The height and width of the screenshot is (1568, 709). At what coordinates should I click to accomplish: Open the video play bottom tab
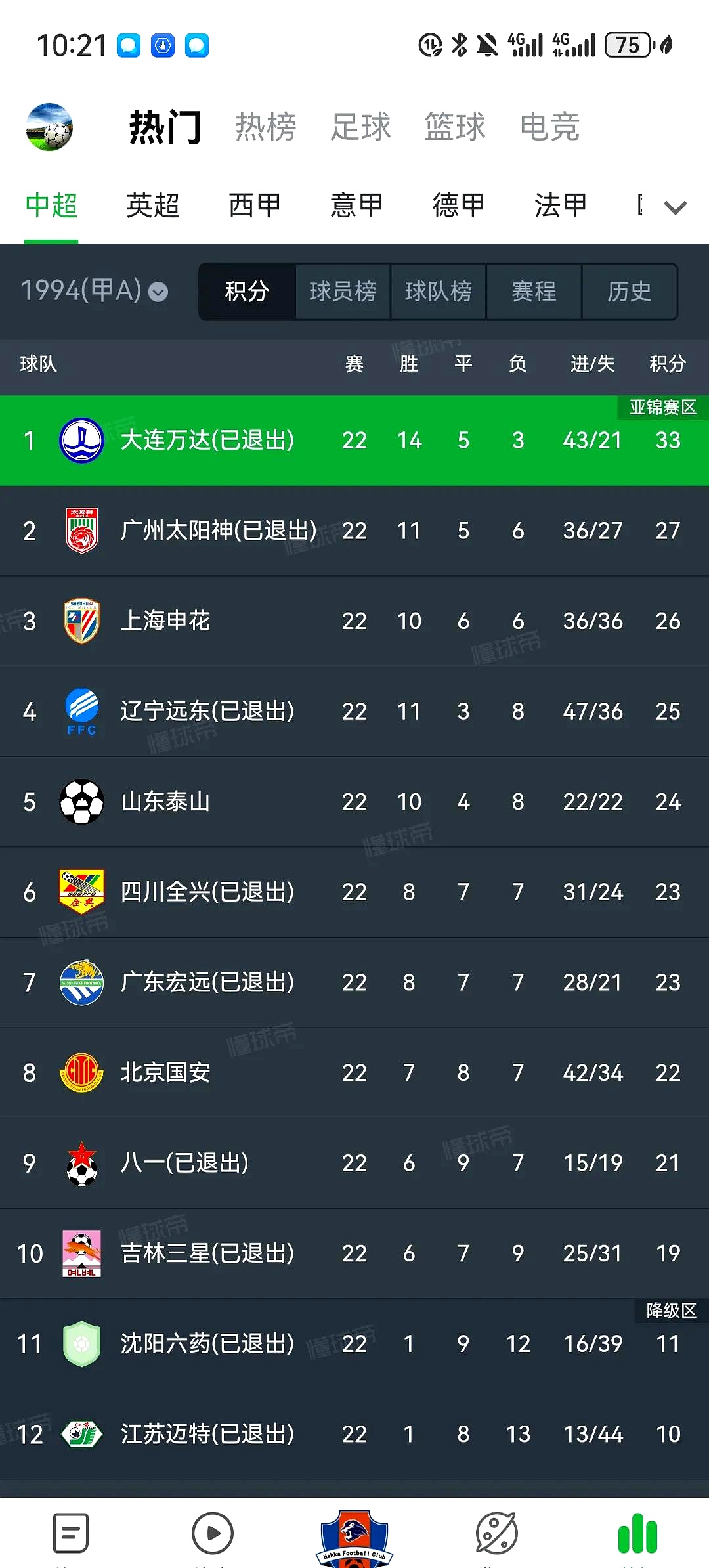pos(212,1534)
